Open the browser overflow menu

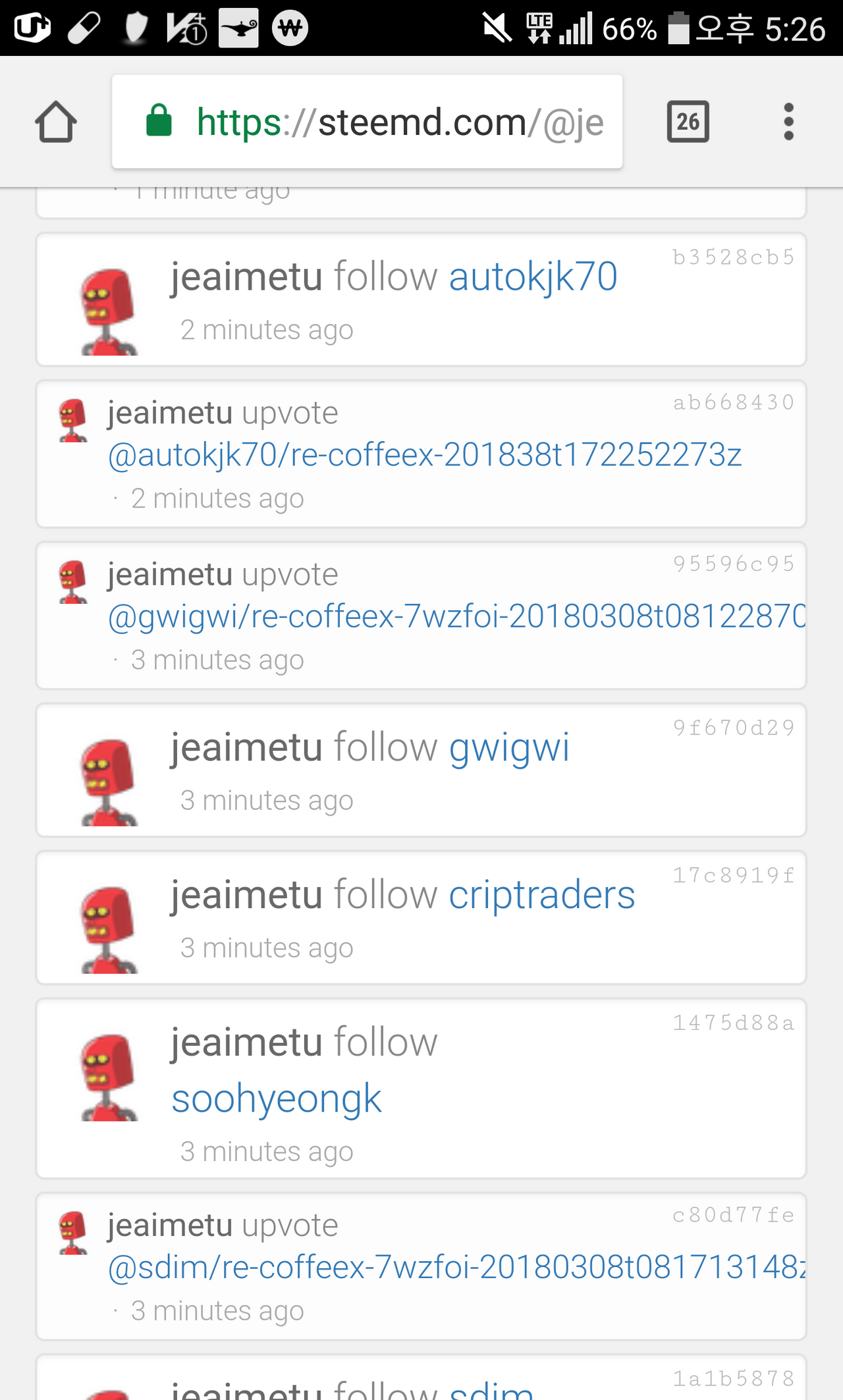(788, 122)
